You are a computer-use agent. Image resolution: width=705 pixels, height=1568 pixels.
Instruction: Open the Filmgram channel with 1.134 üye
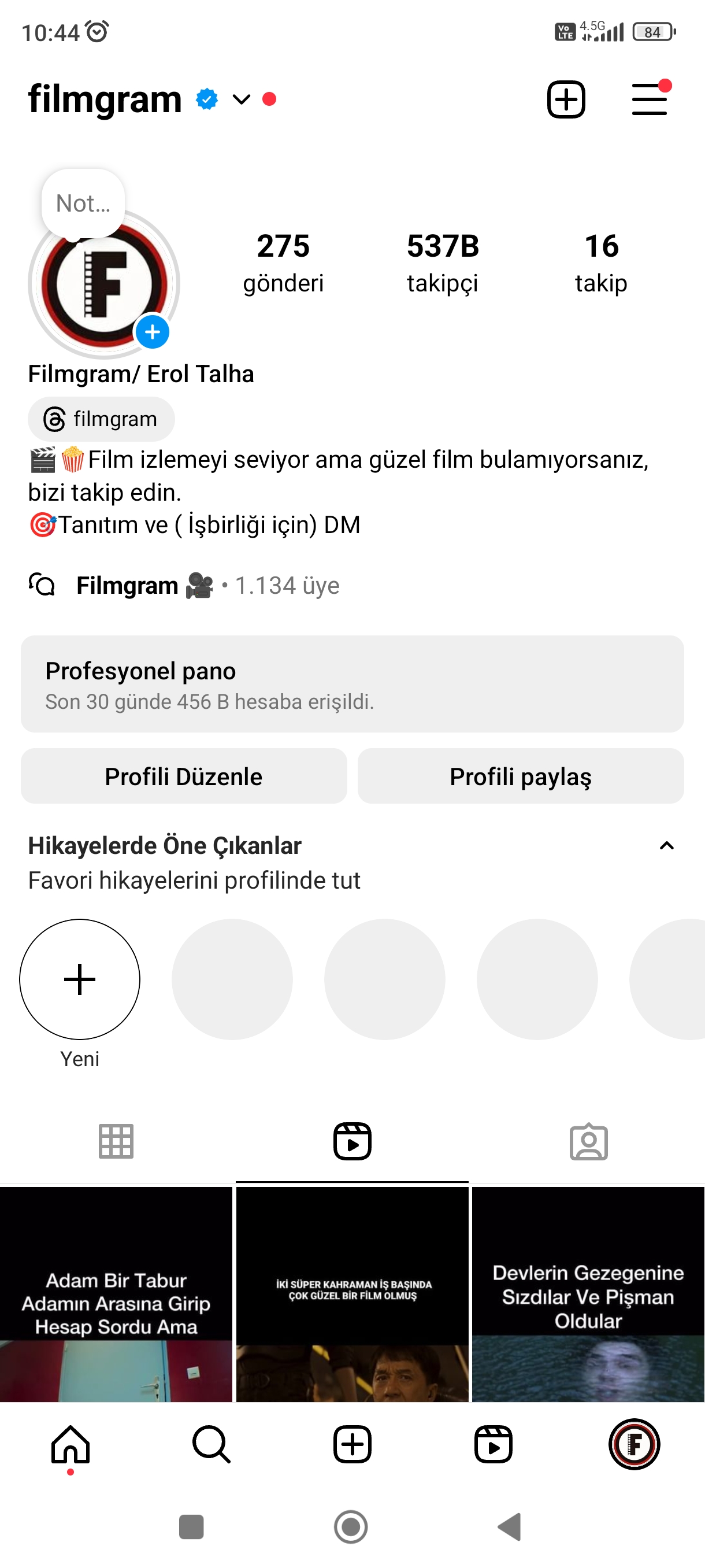[x=184, y=586]
